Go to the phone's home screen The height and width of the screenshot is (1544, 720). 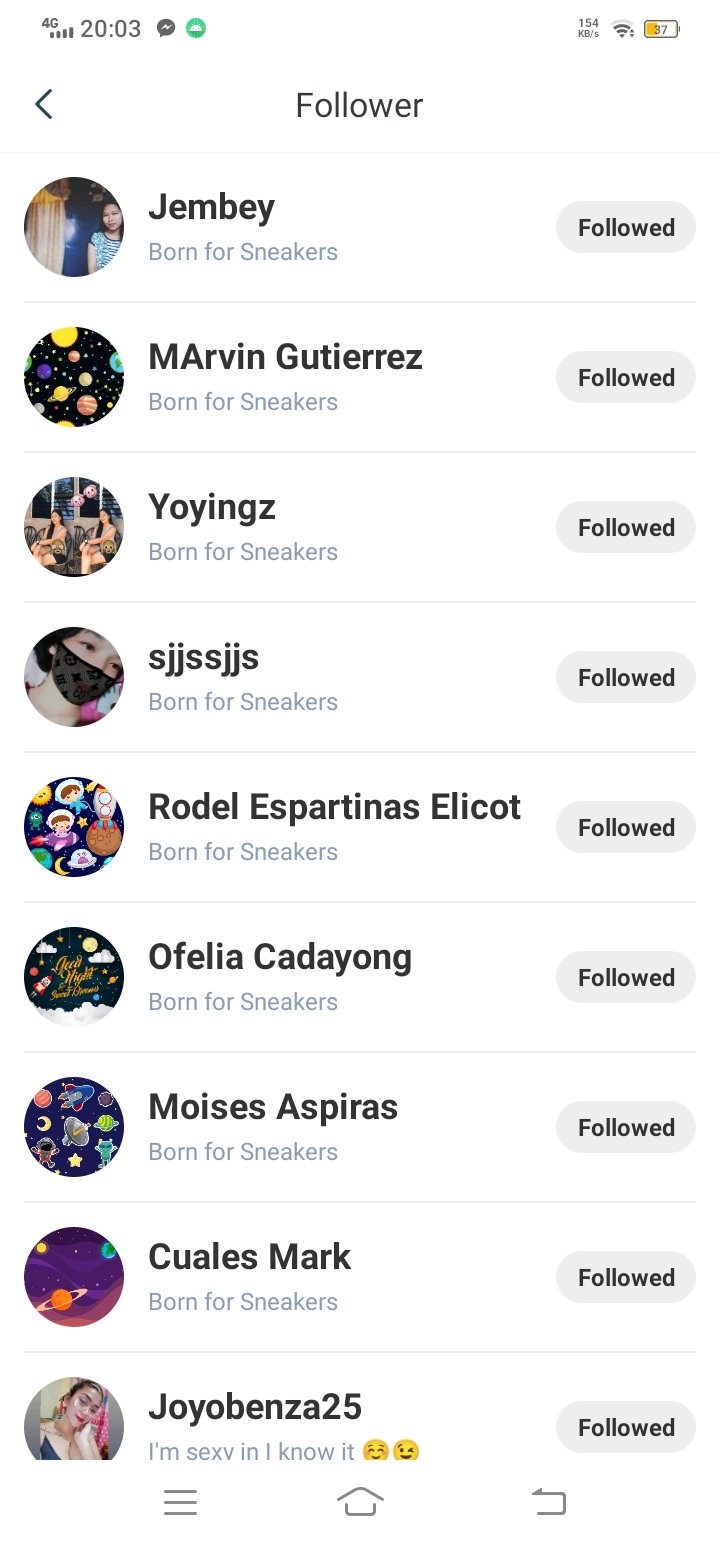click(360, 1502)
